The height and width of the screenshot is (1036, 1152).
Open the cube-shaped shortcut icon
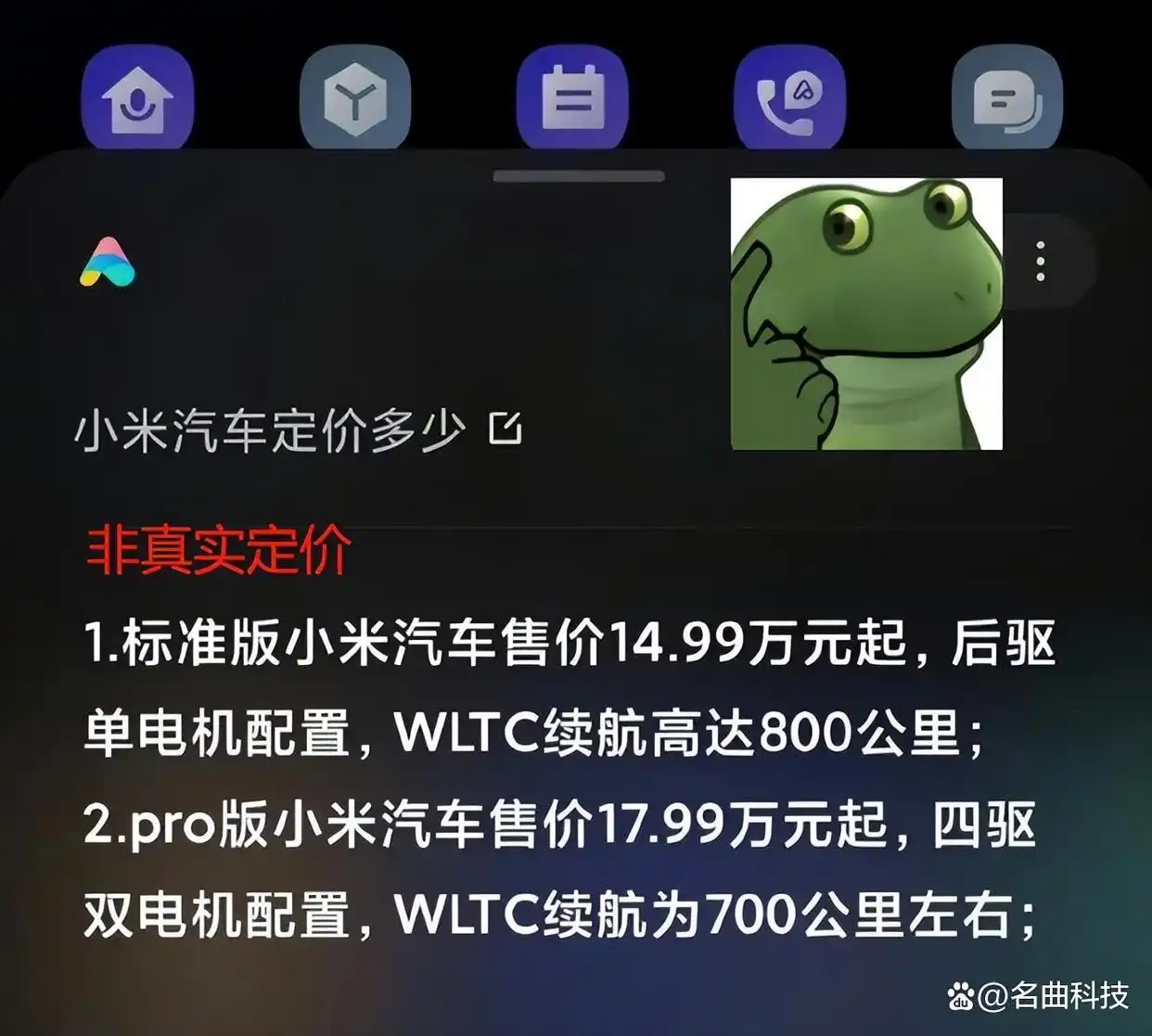pyautogui.click(x=355, y=98)
